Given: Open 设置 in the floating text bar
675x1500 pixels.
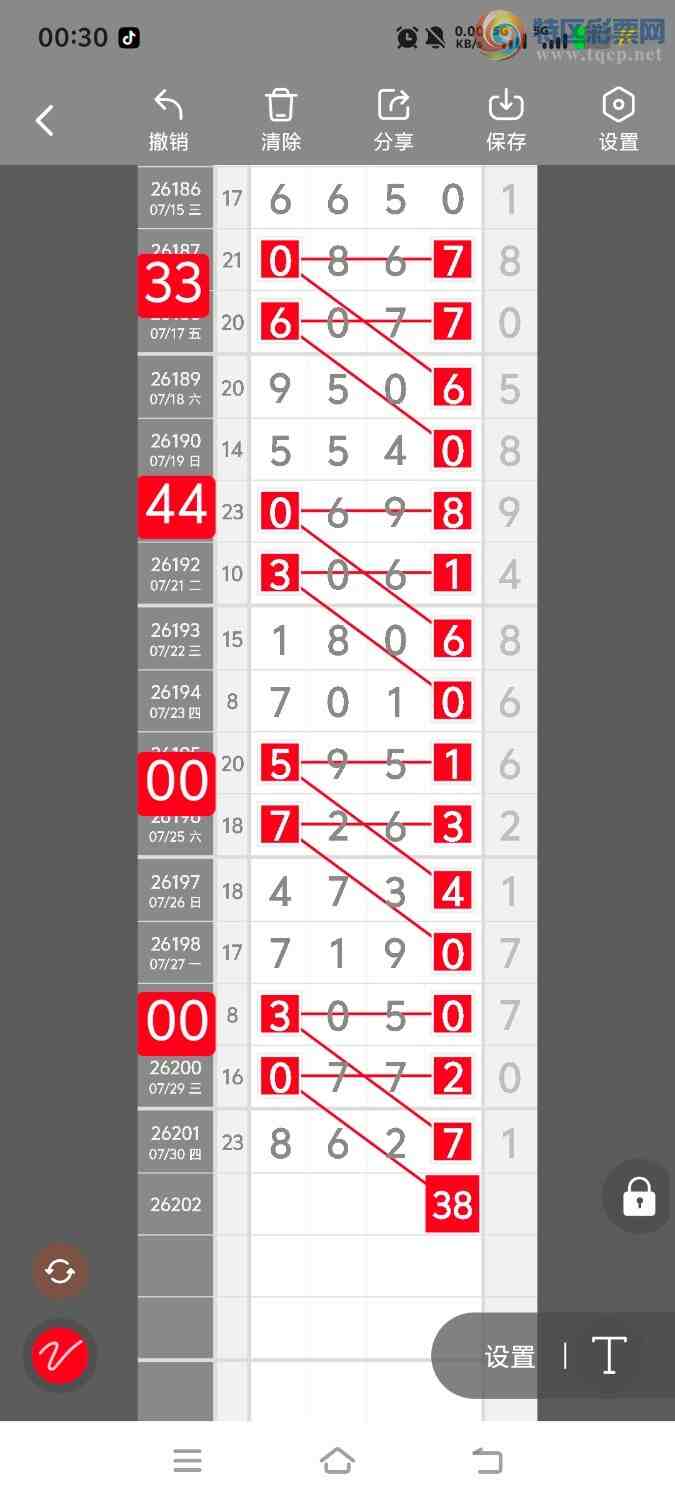Looking at the screenshot, I should click(x=510, y=1357).
